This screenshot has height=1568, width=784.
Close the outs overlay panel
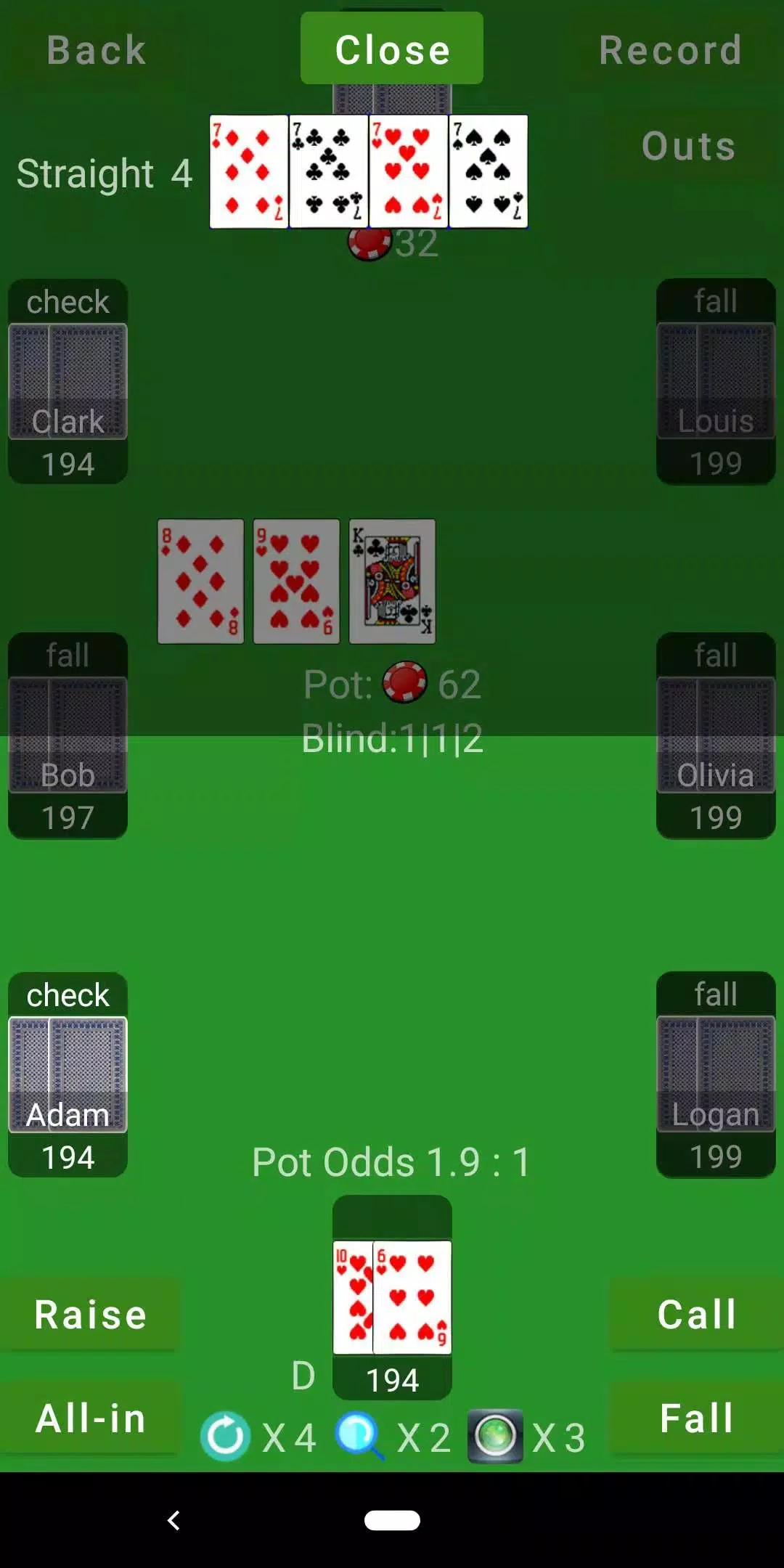point(392,49)
